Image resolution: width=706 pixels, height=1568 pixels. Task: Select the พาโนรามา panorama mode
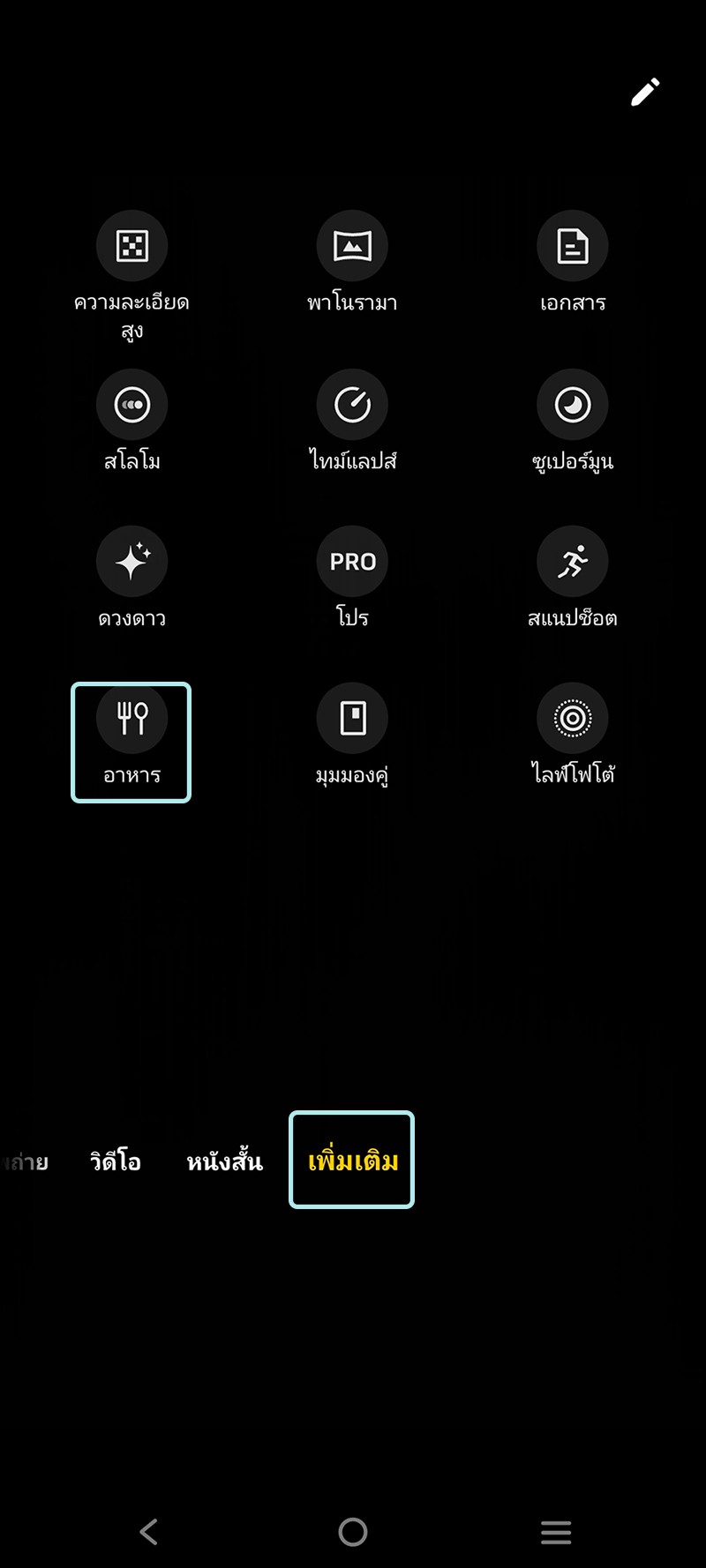(352, 246)
